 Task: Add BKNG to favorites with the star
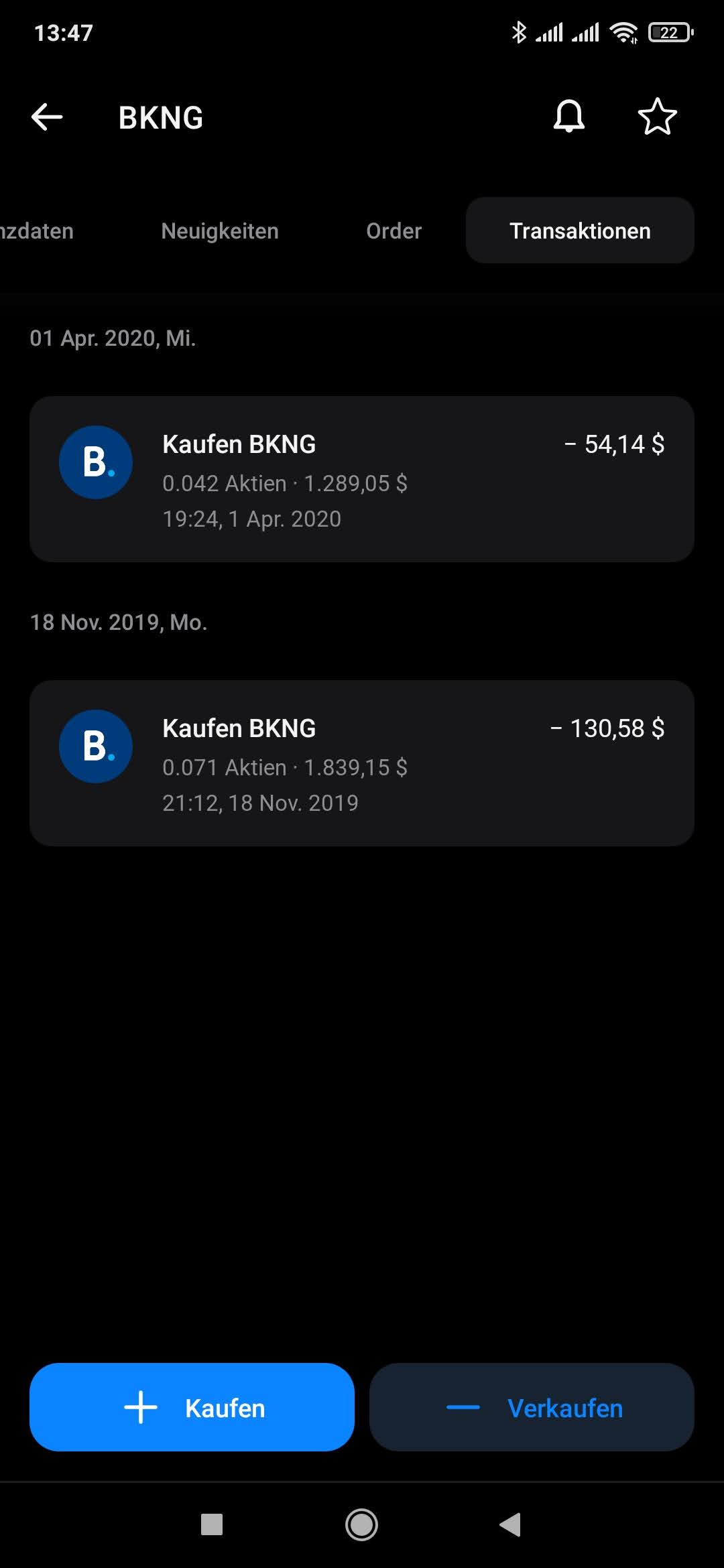pyautogui.click(x=657, y=117)
